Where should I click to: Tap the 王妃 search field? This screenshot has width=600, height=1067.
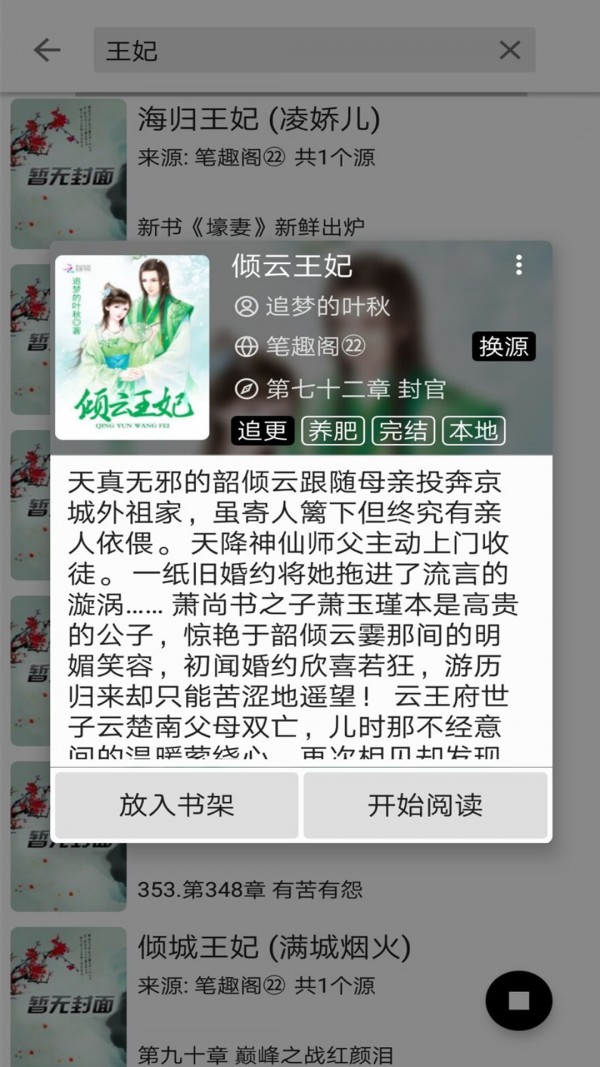click(290, 50)
